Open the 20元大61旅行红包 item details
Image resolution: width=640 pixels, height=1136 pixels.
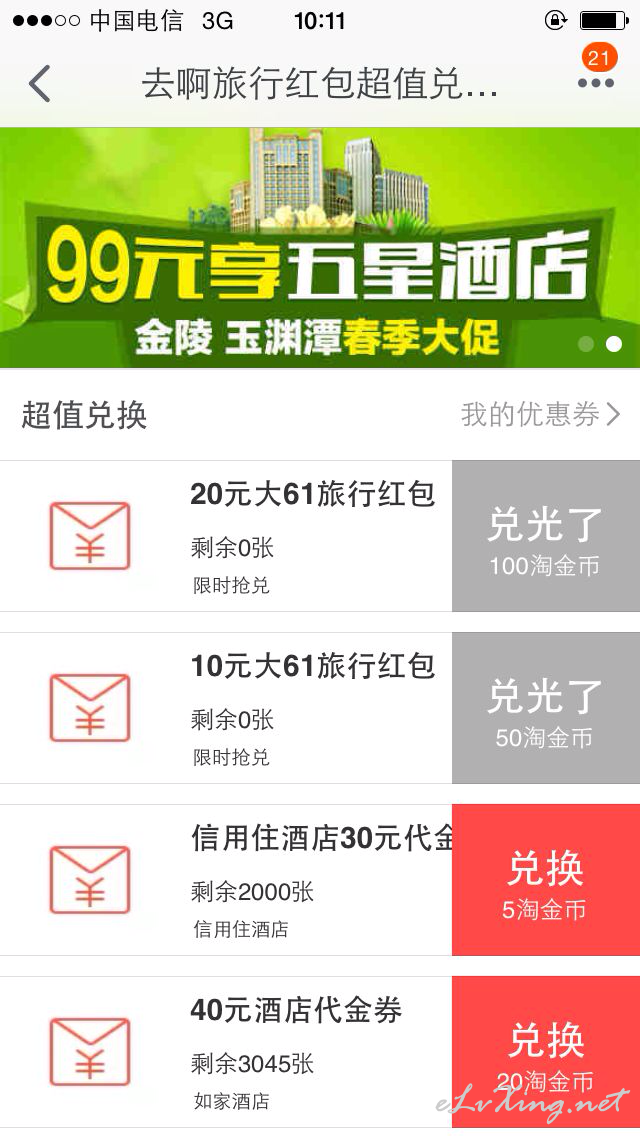pos(226,536)
